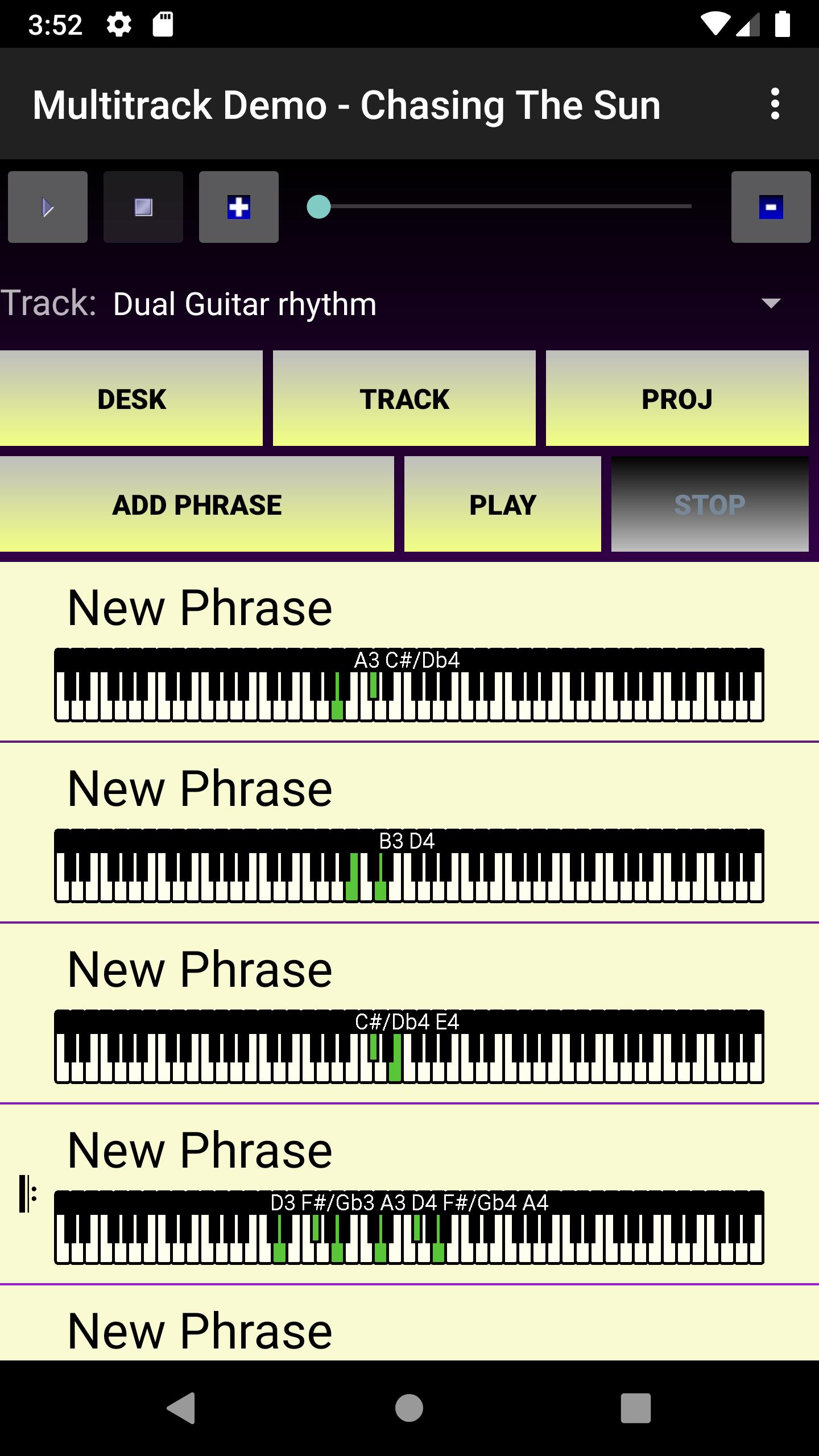Viewport: 819px width, 1456px height.
Task: Open the overflow menu
Action: point(775,104)
